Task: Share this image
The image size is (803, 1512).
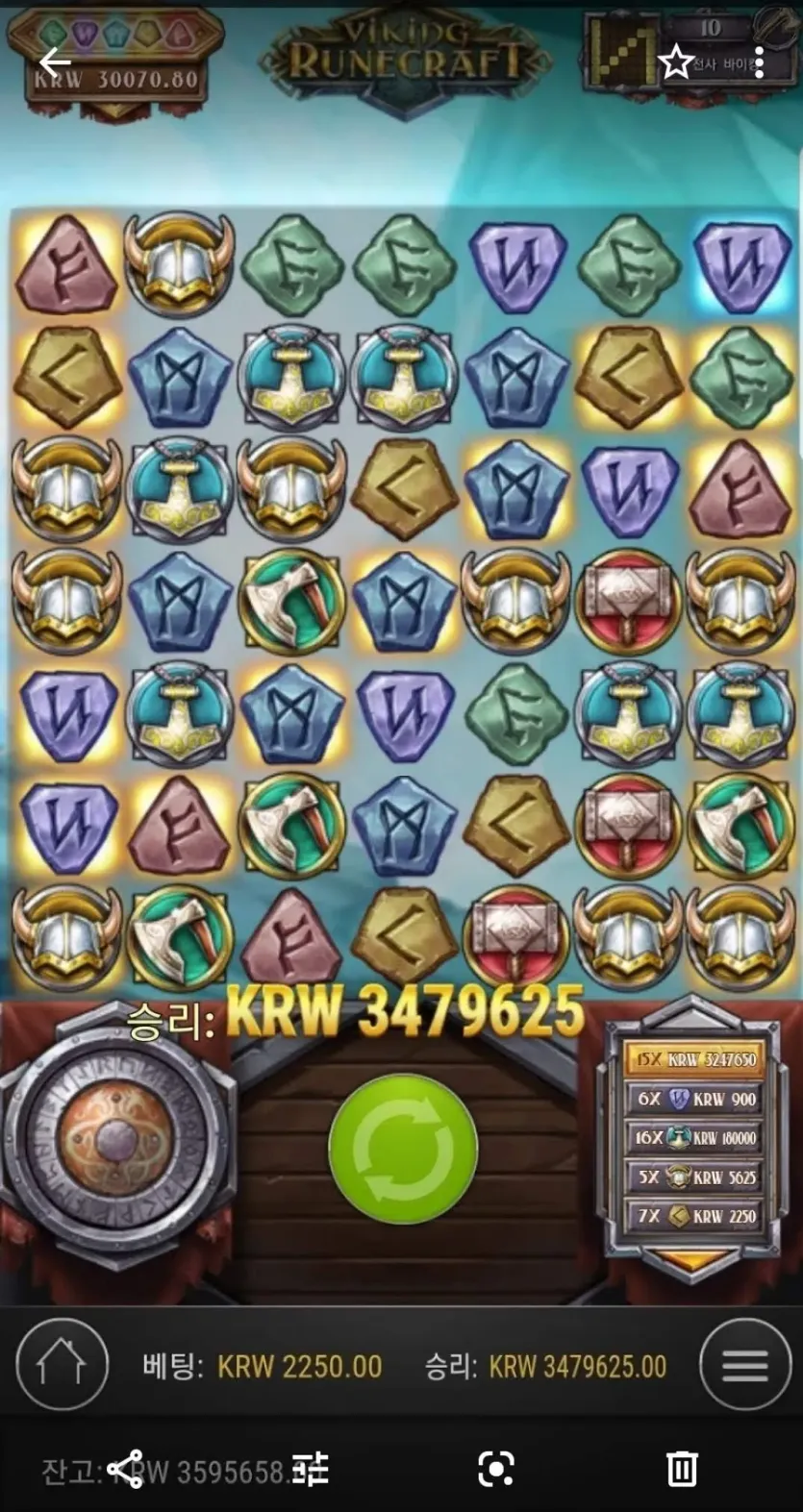Action: click(x=124, y=1469)
